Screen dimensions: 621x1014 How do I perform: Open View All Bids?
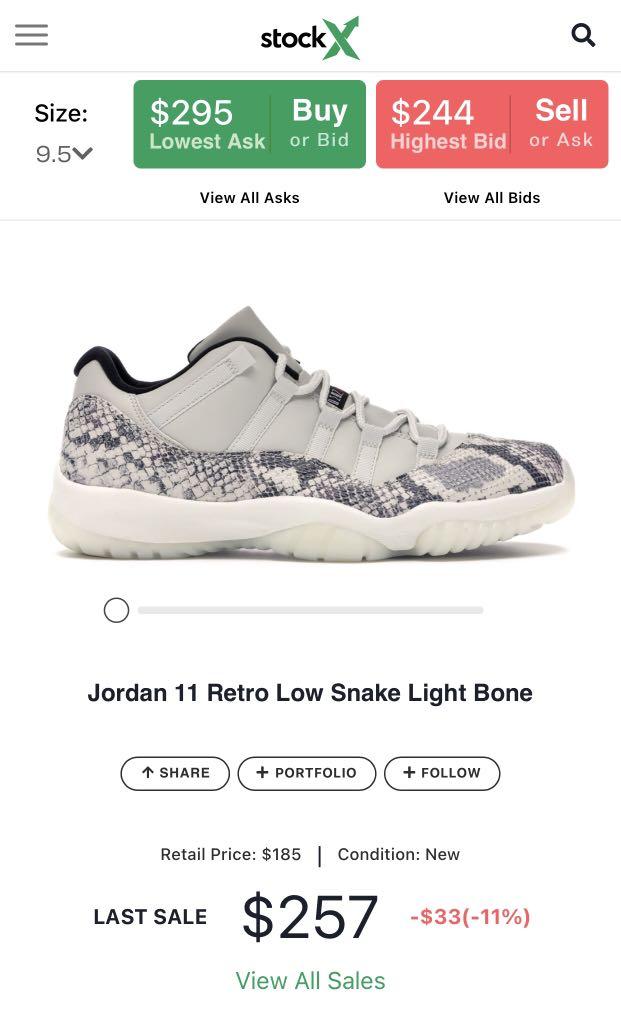point(491,198)
